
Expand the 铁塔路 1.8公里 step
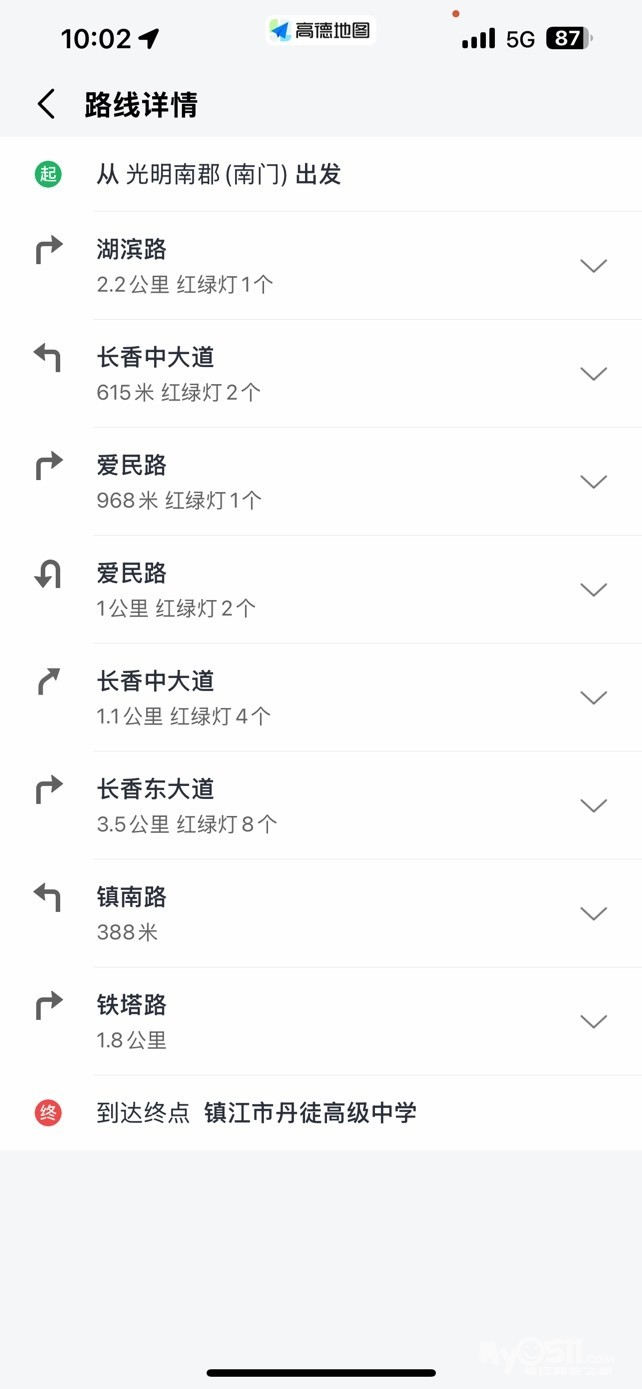point(594,1022)
